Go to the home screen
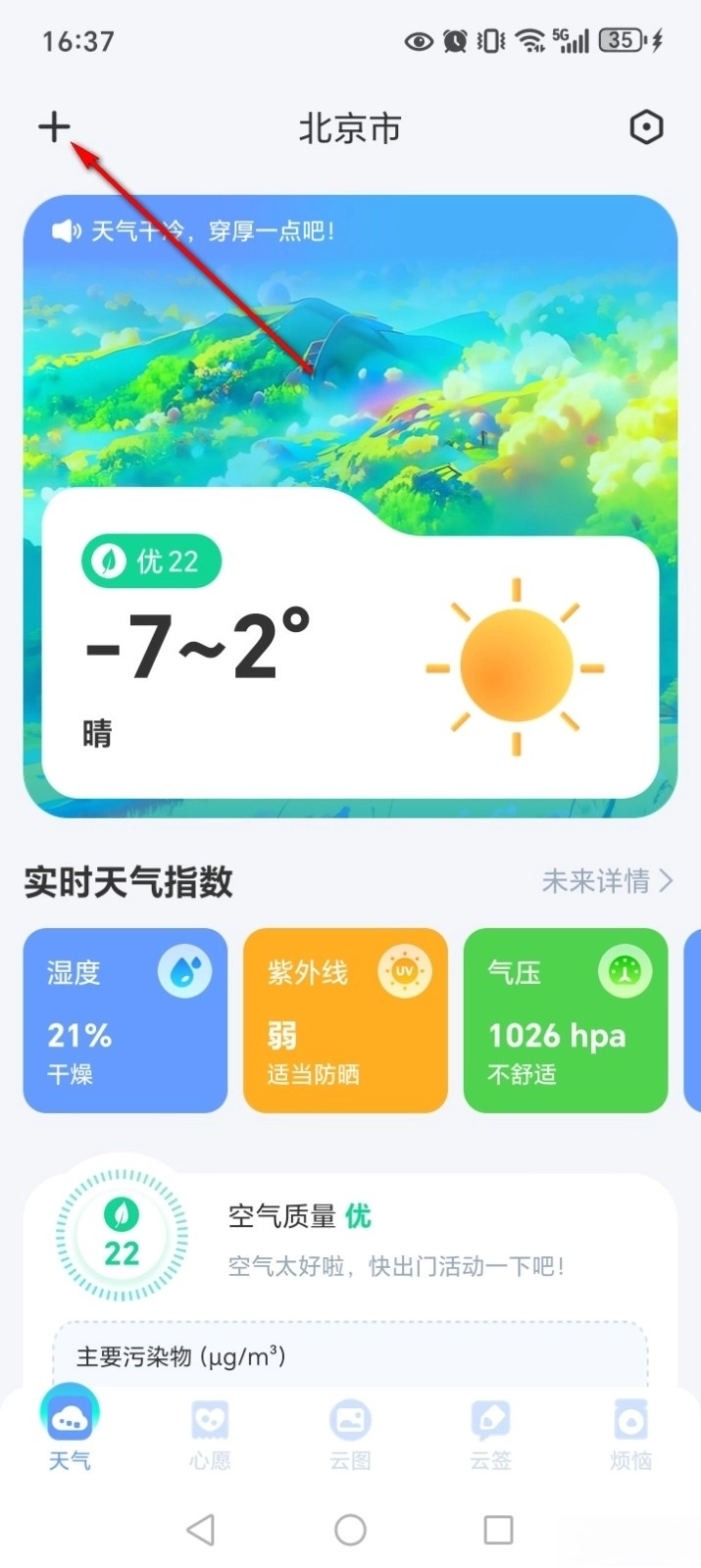 tap(350, 1529)
